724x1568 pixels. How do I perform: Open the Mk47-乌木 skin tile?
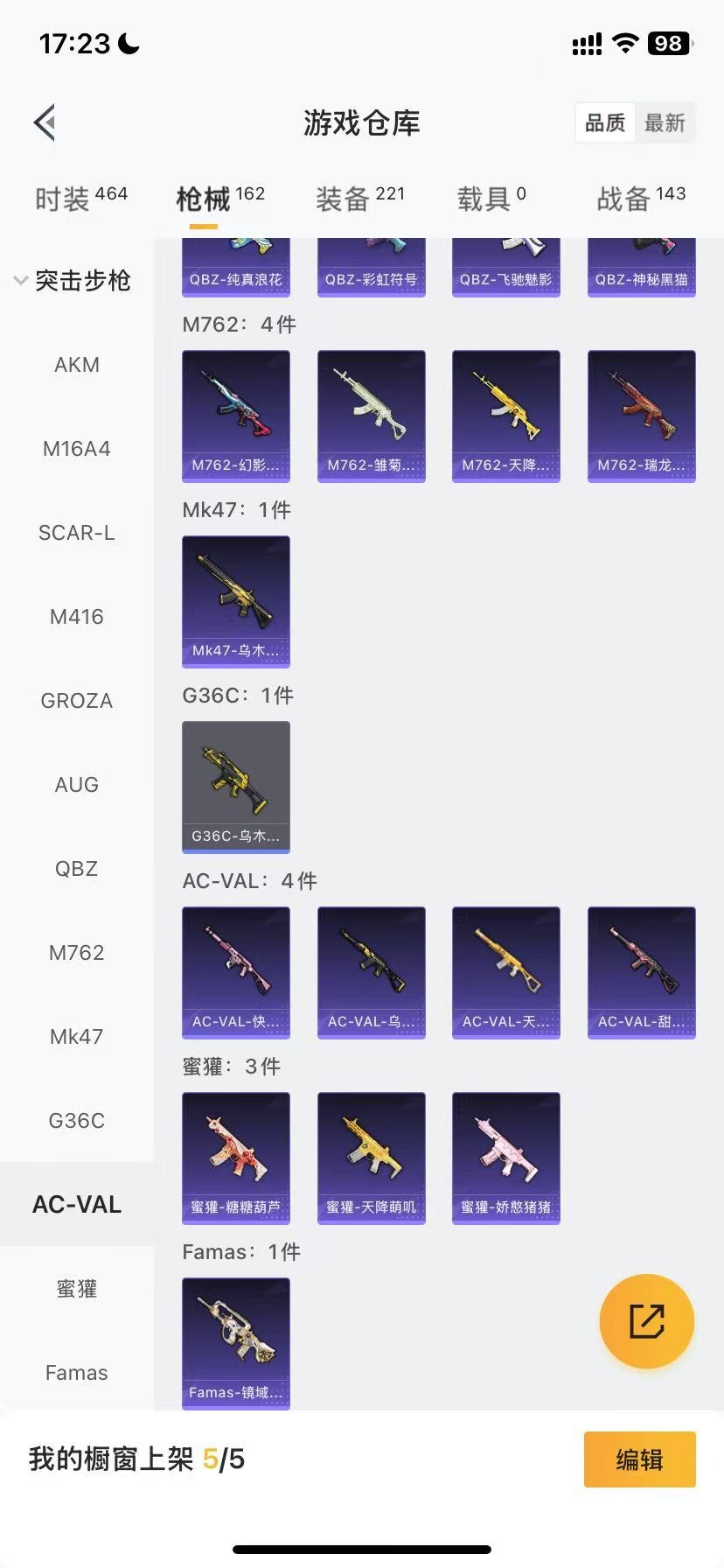(236, 601)
